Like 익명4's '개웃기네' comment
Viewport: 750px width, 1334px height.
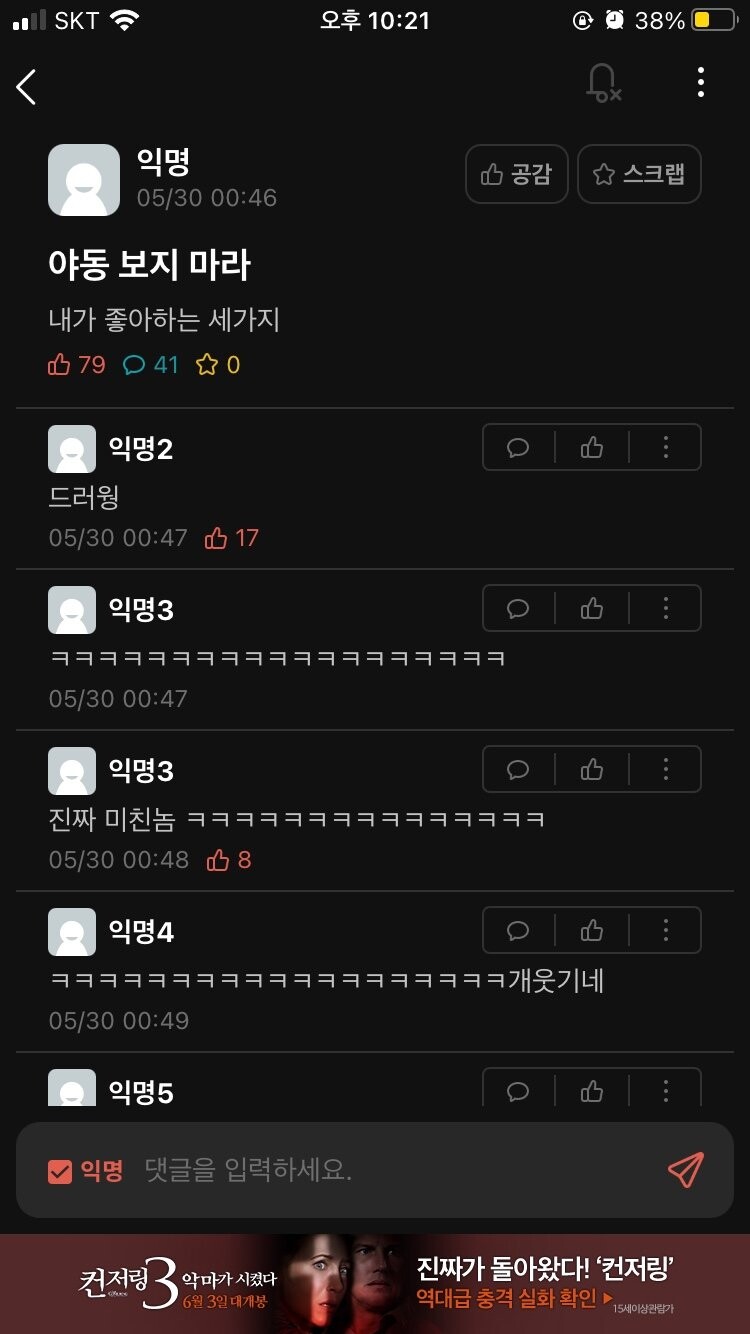click(x=592, y=930)
